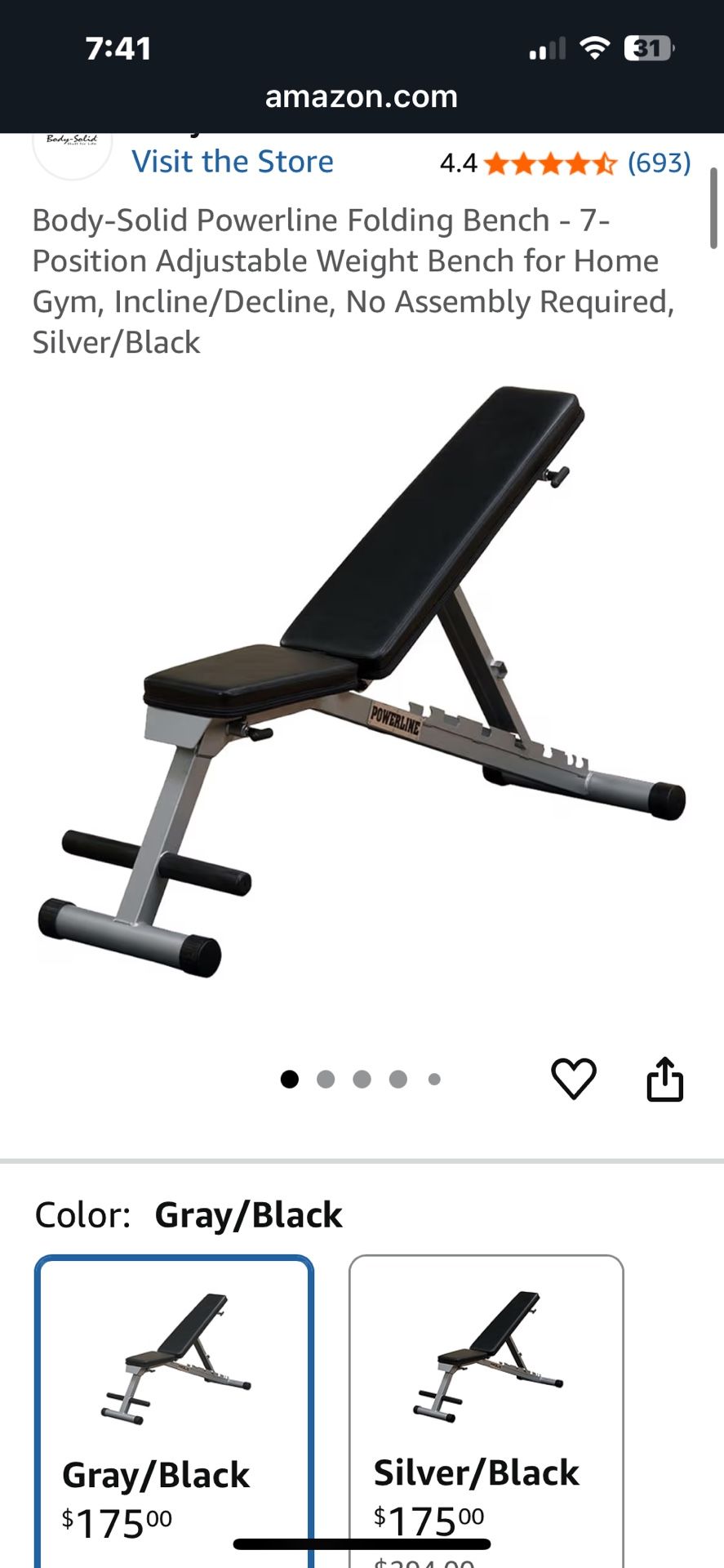724x1568 pixels.
Task: Tap the first filled carousel dot
Action: tap(290, 1079)
